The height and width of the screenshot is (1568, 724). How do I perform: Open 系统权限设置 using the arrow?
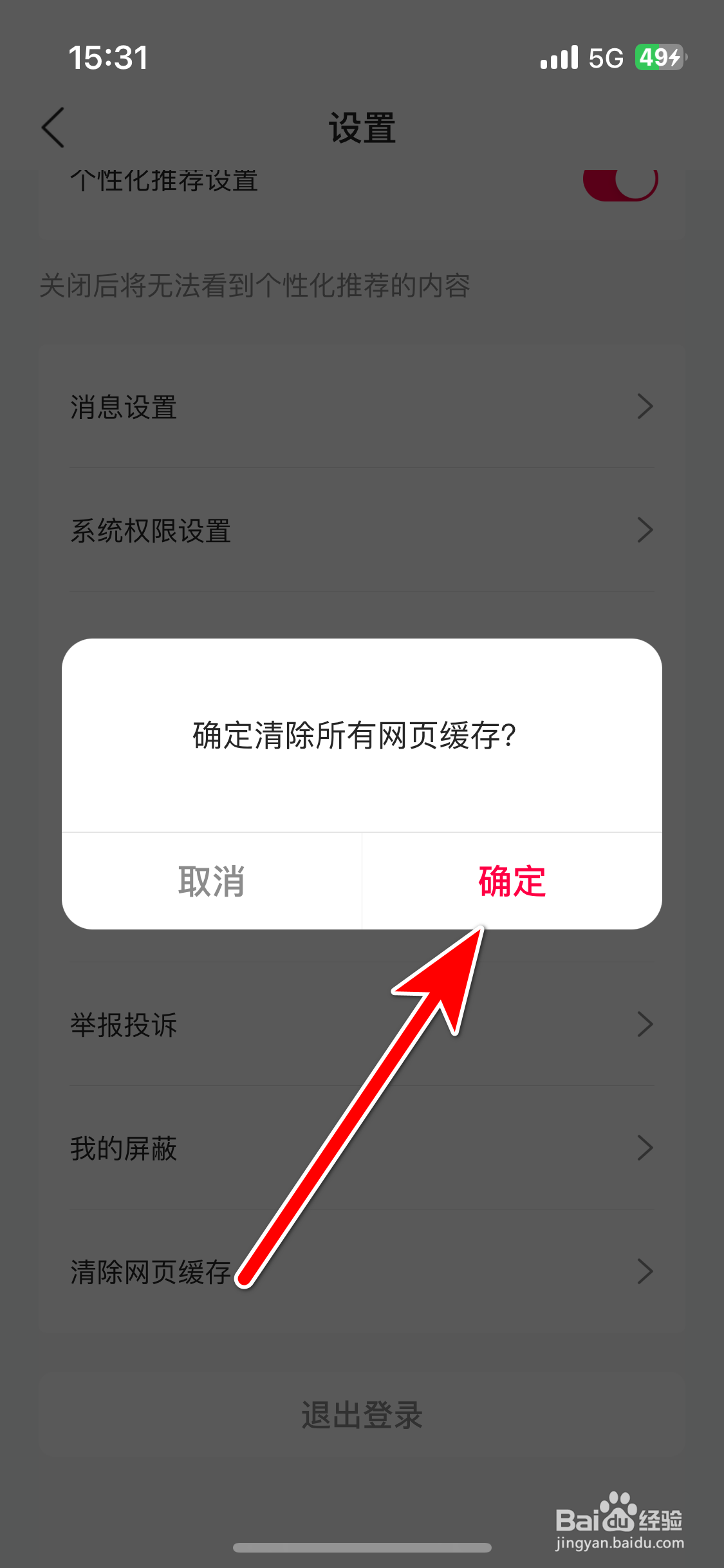tap(644, 530)
